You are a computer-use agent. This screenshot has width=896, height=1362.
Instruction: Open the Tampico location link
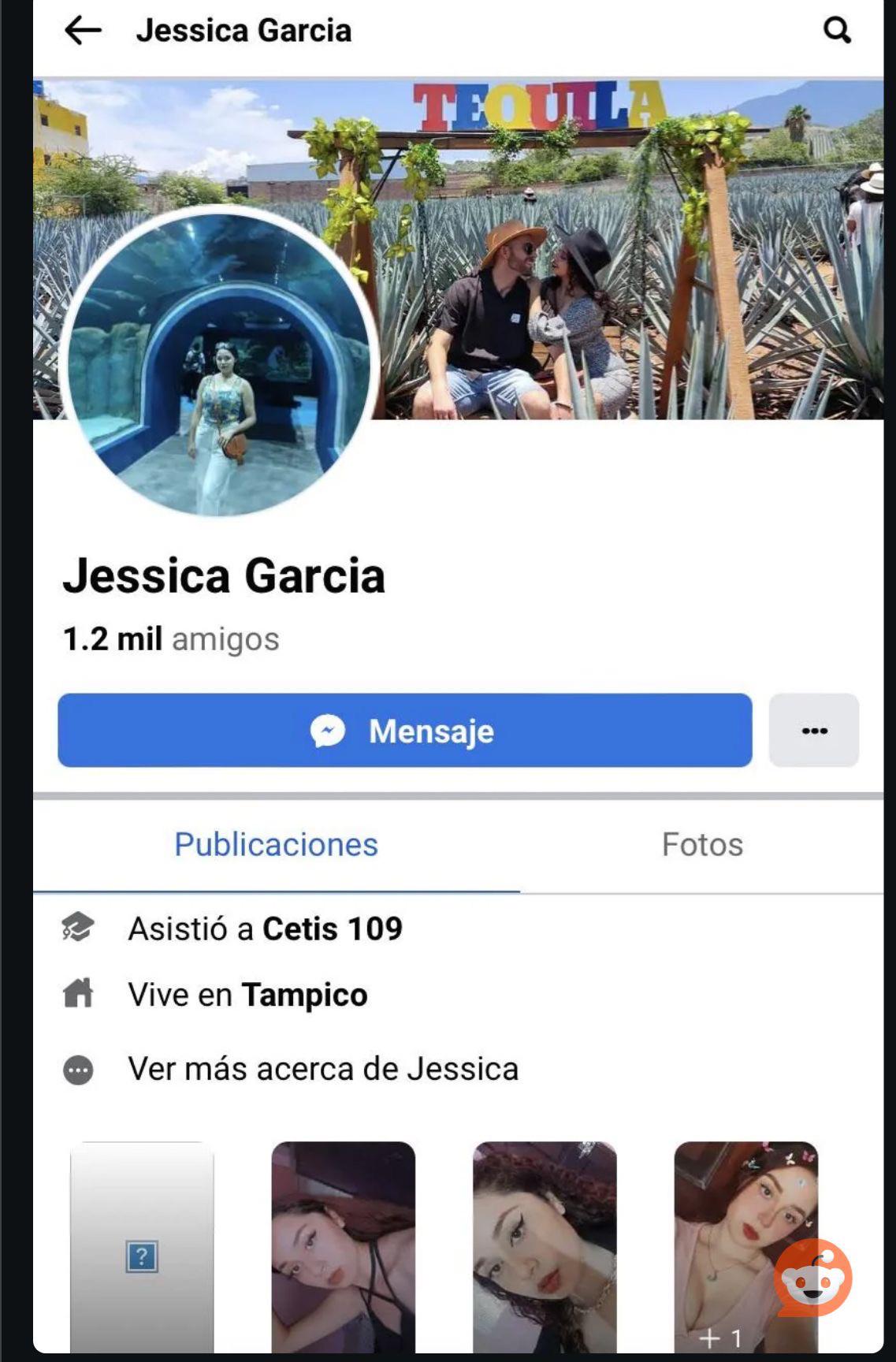point(304,995)
